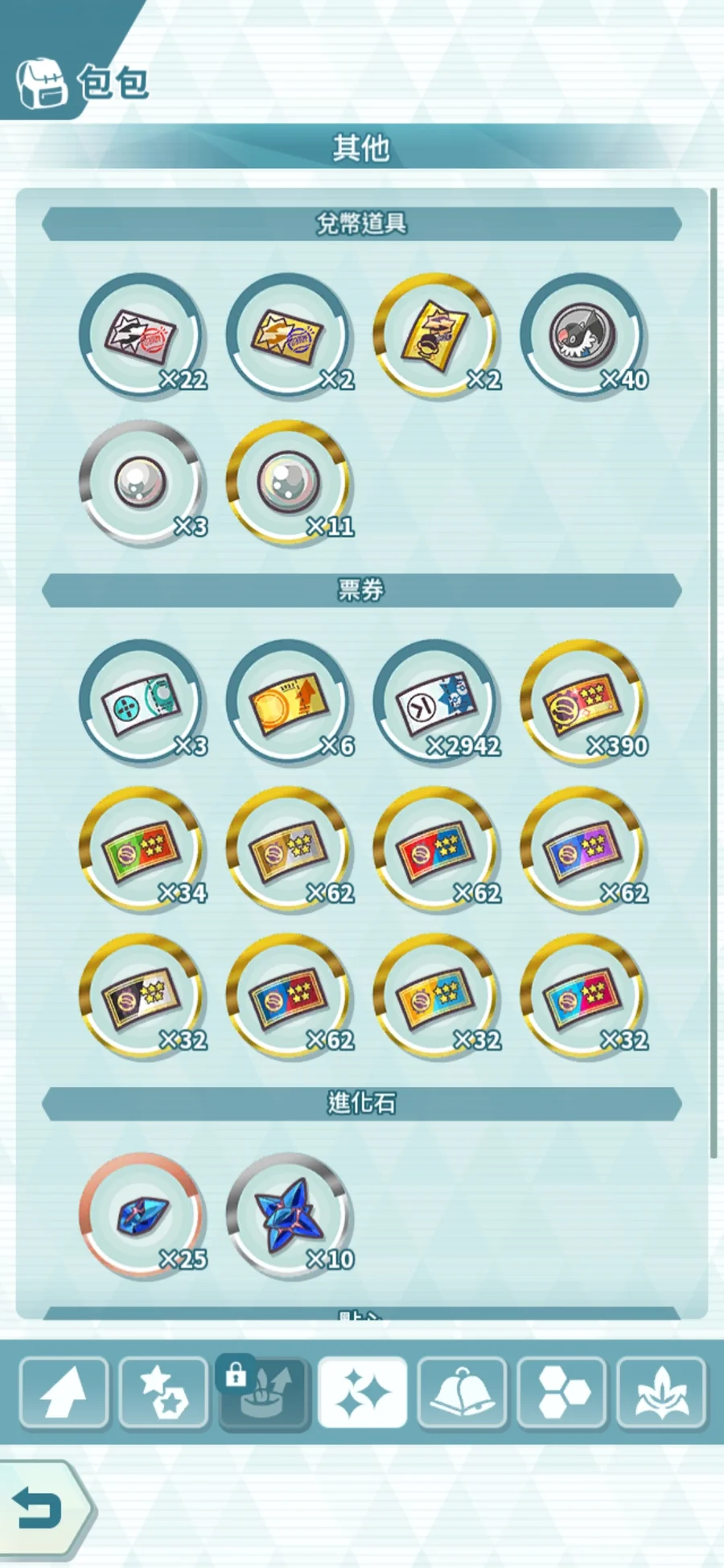The width and height of the screenshot is (724, 1568).
Task: Open the bird coin item ×40
Action: [x=582, y=335]
